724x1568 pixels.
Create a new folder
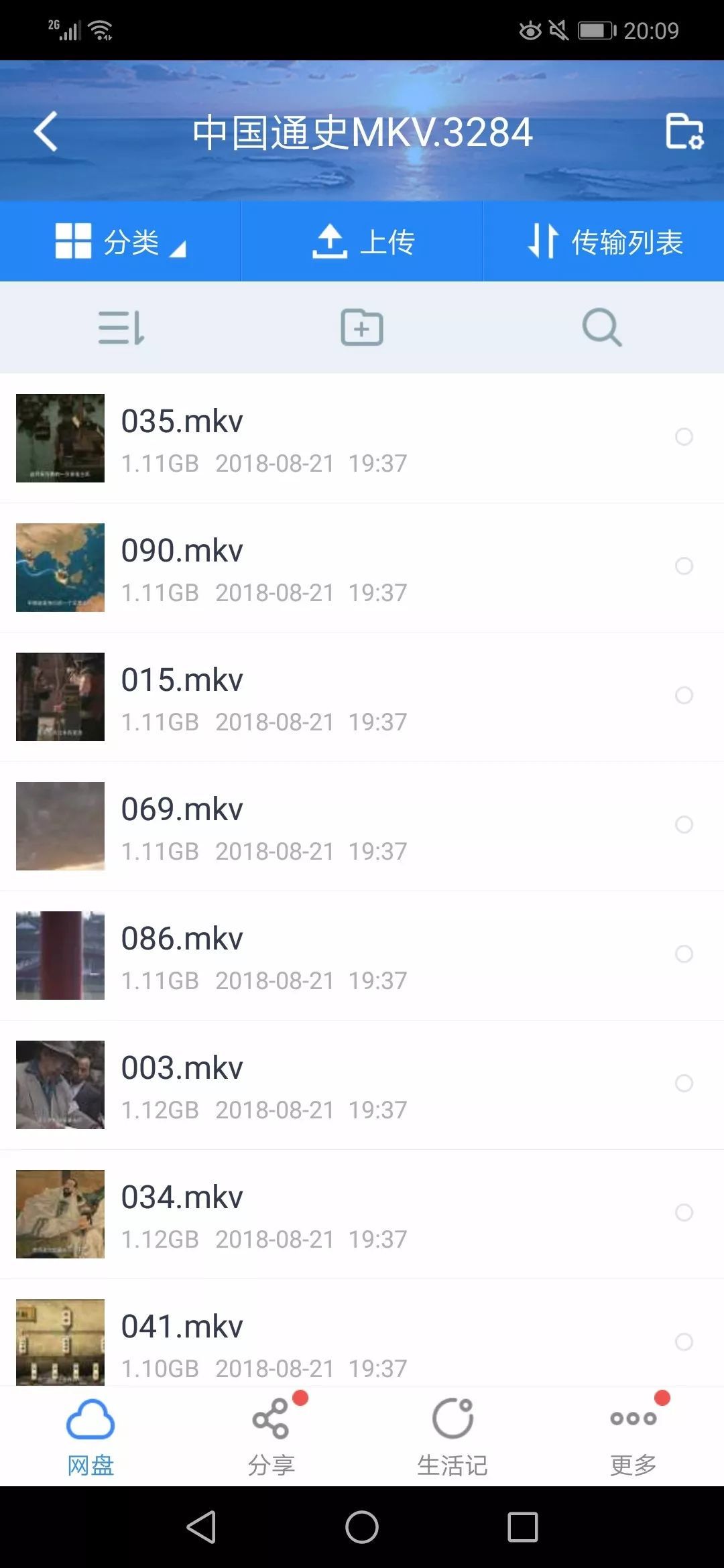[362, 328]
